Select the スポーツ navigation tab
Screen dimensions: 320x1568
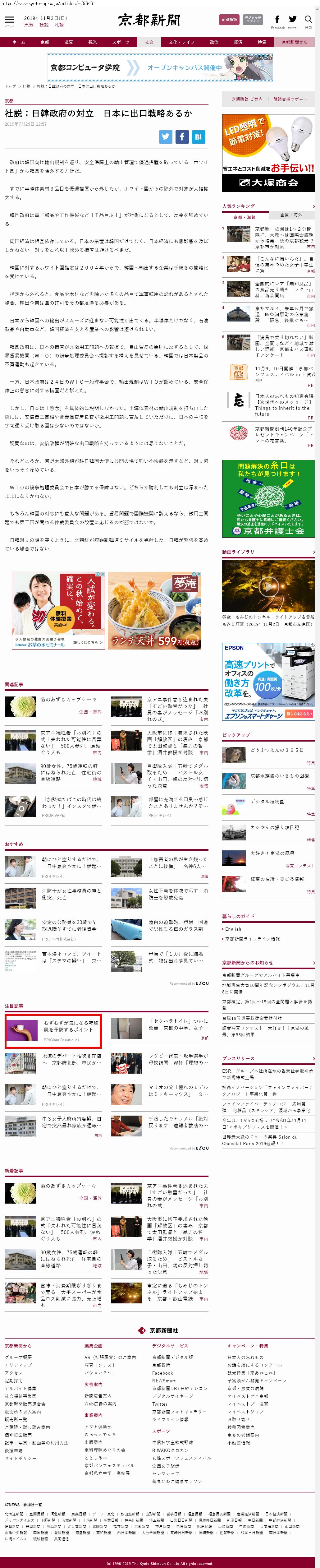pos(121,42)
